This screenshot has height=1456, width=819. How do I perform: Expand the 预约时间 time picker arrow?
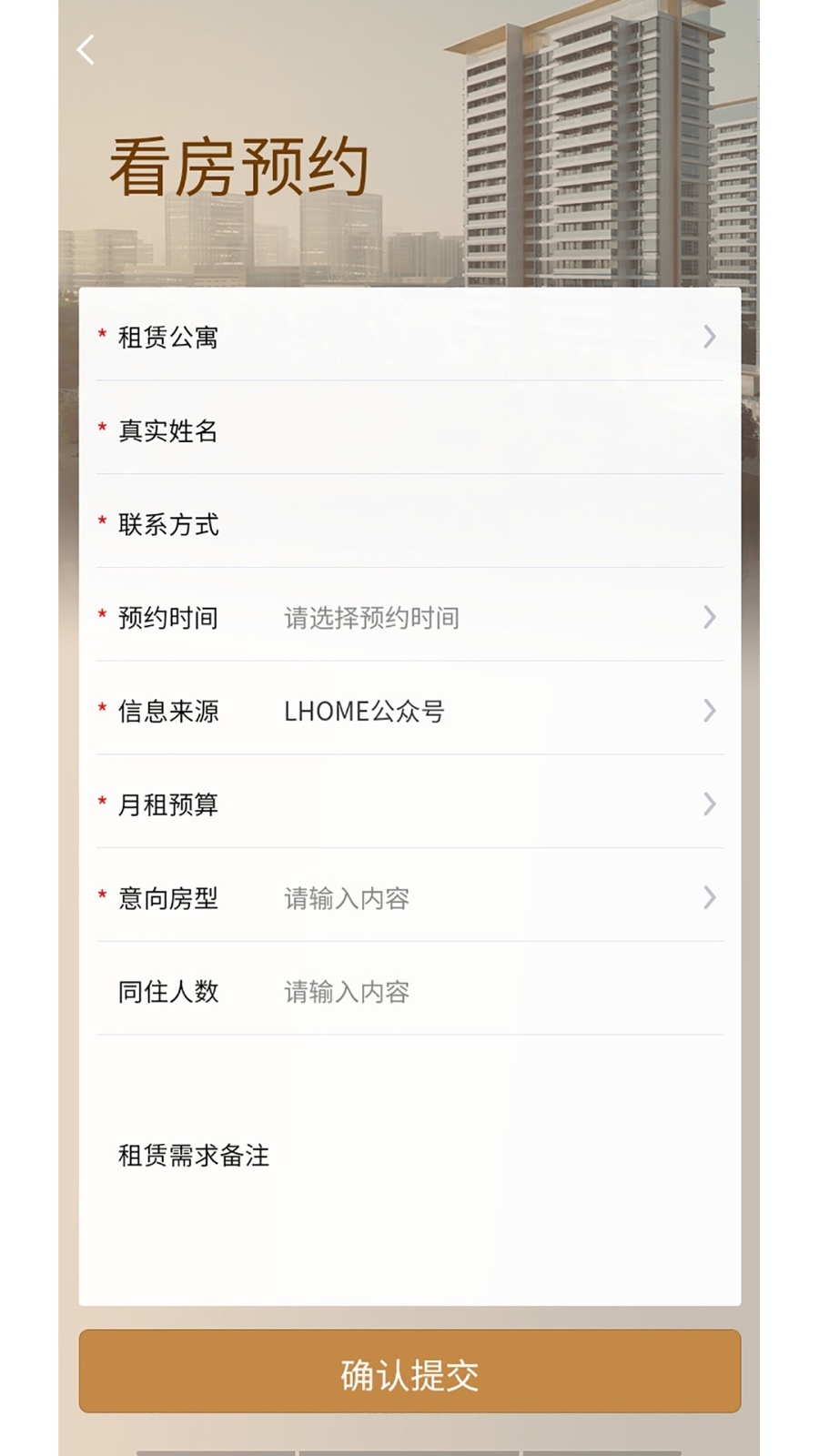(x=710, y=618)
